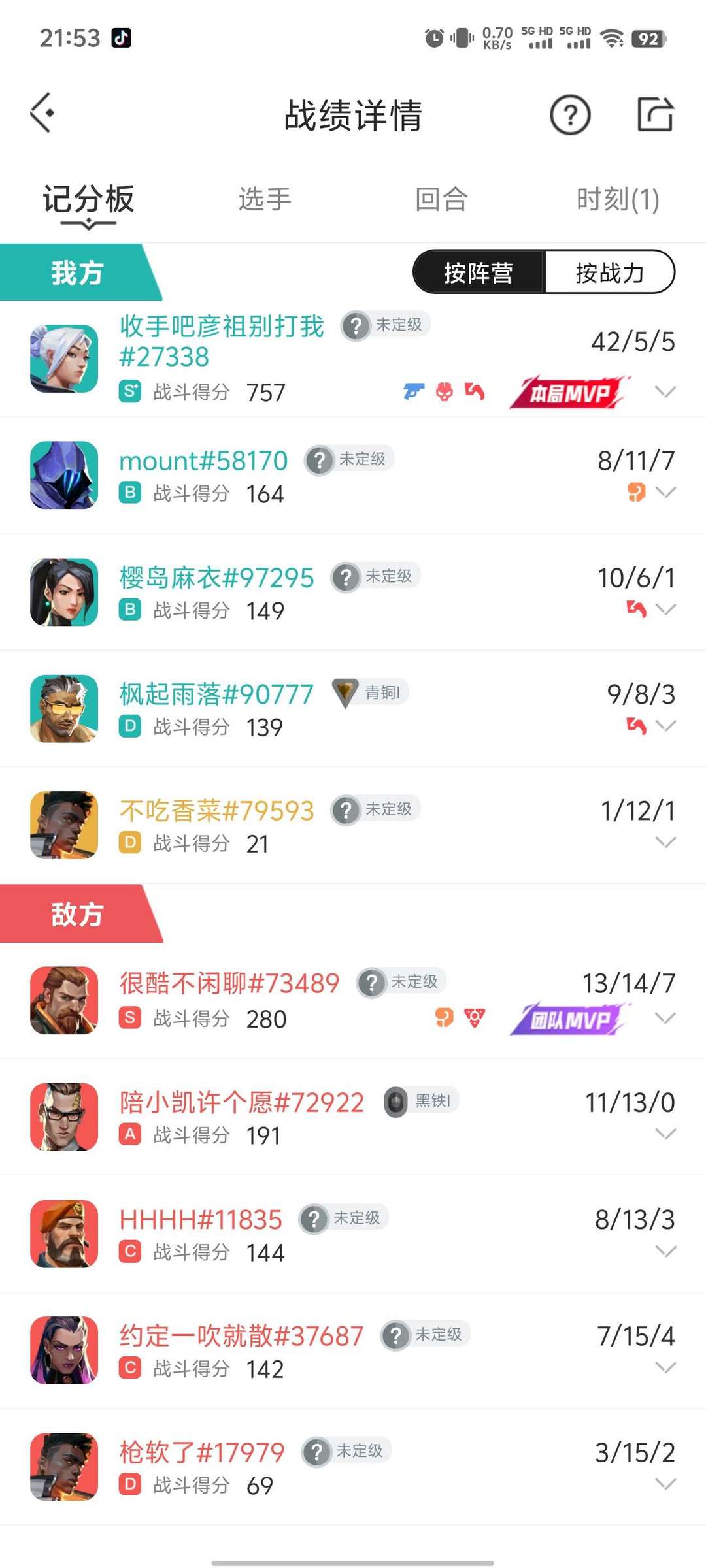The image size is (706, 1568).
Task: Expand 枪软了#17979's stats chevron
Action: click(665, 1484)
